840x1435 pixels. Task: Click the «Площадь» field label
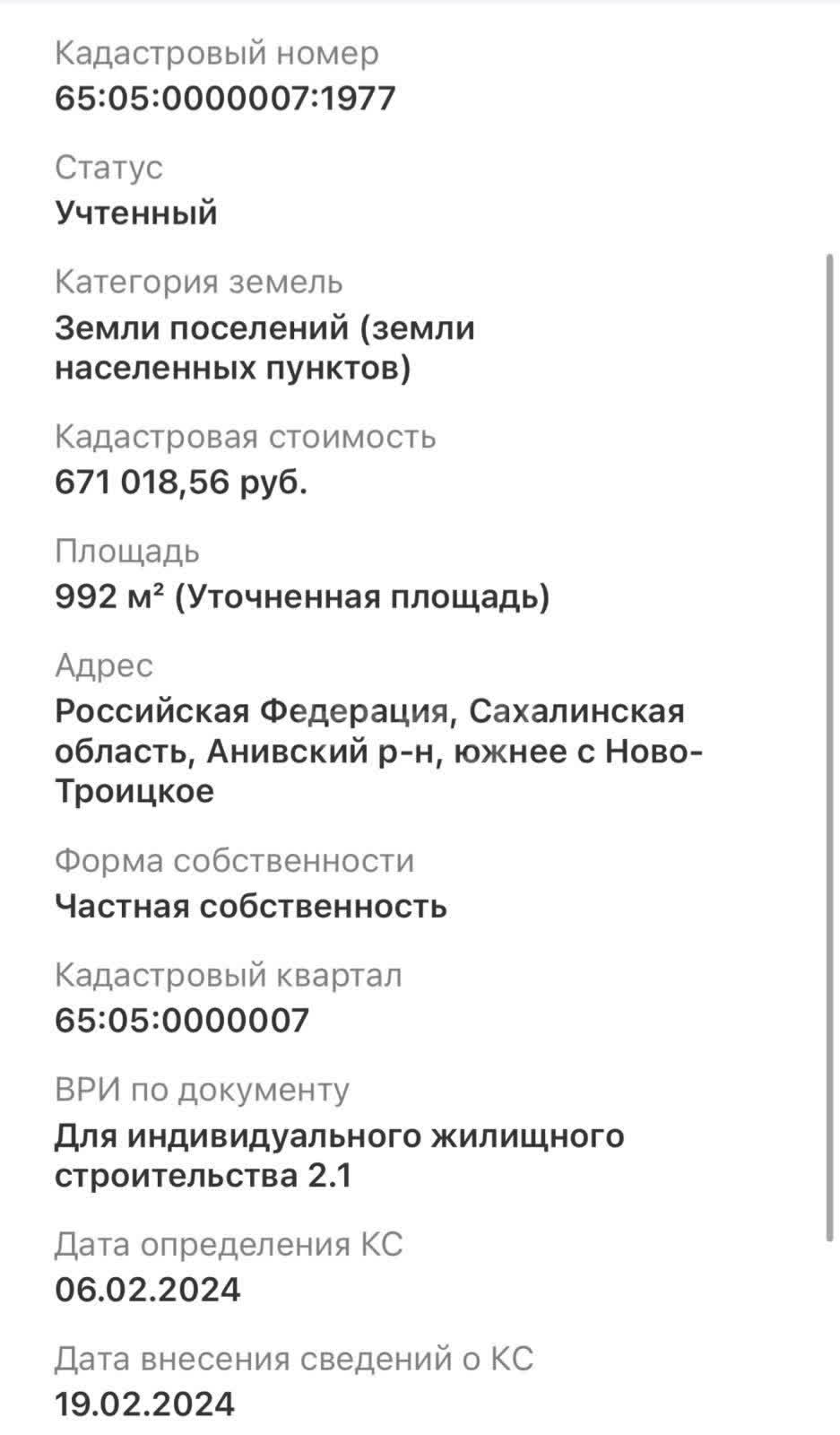pyautogui.click(x=127, y=552)
